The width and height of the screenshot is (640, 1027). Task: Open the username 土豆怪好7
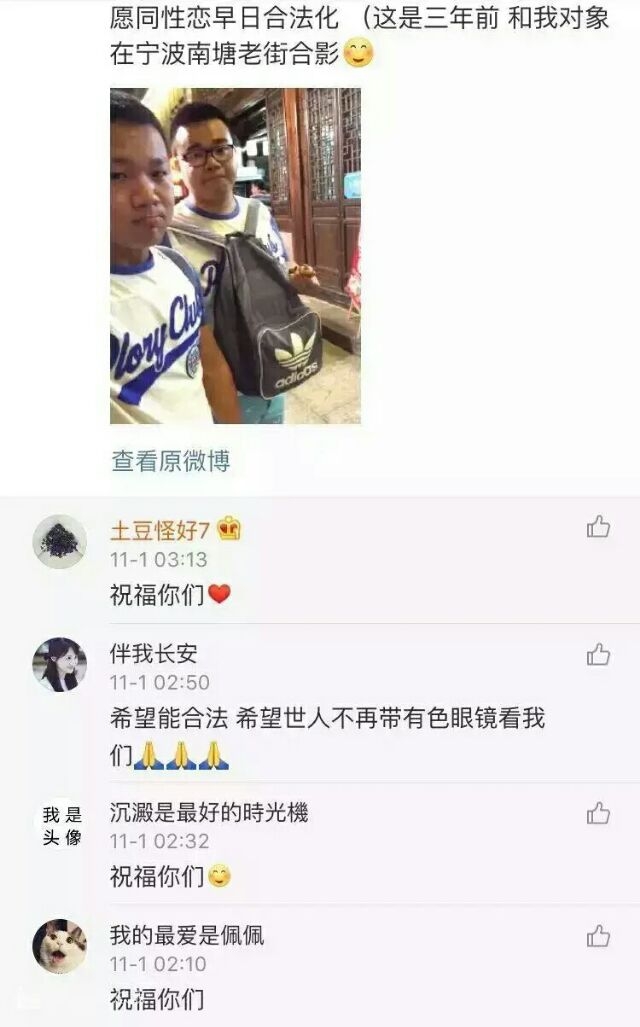159,530
